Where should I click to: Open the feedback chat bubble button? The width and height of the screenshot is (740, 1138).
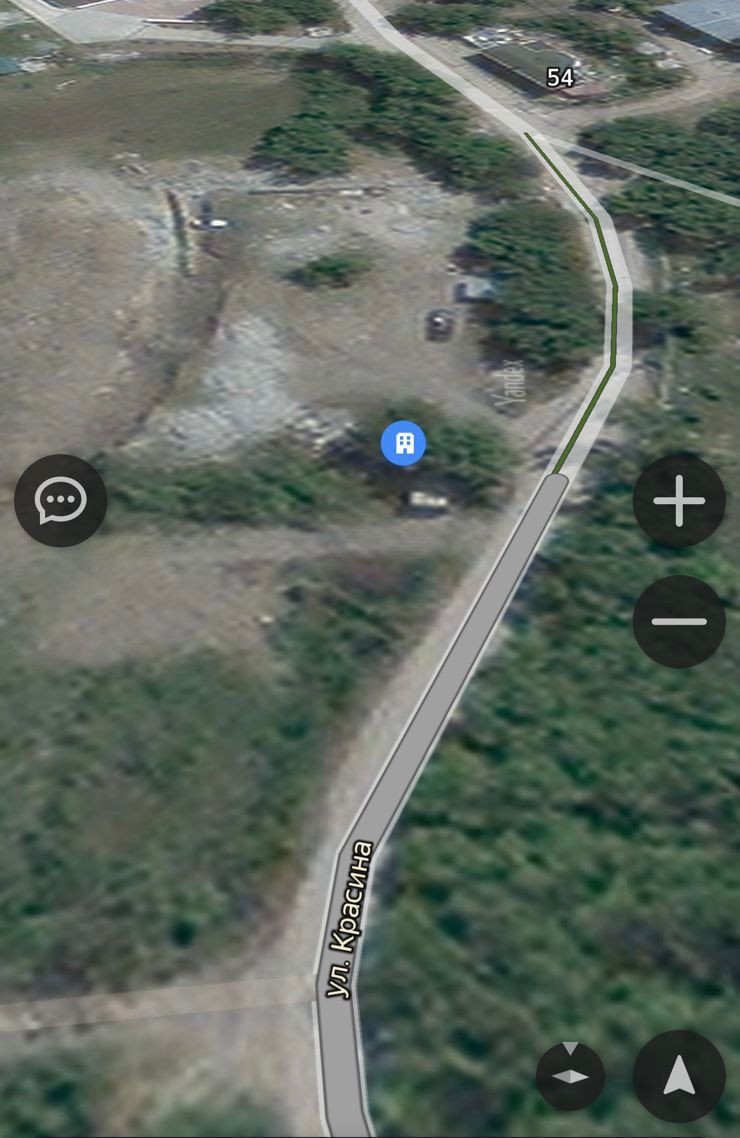(x=60, y=500)
